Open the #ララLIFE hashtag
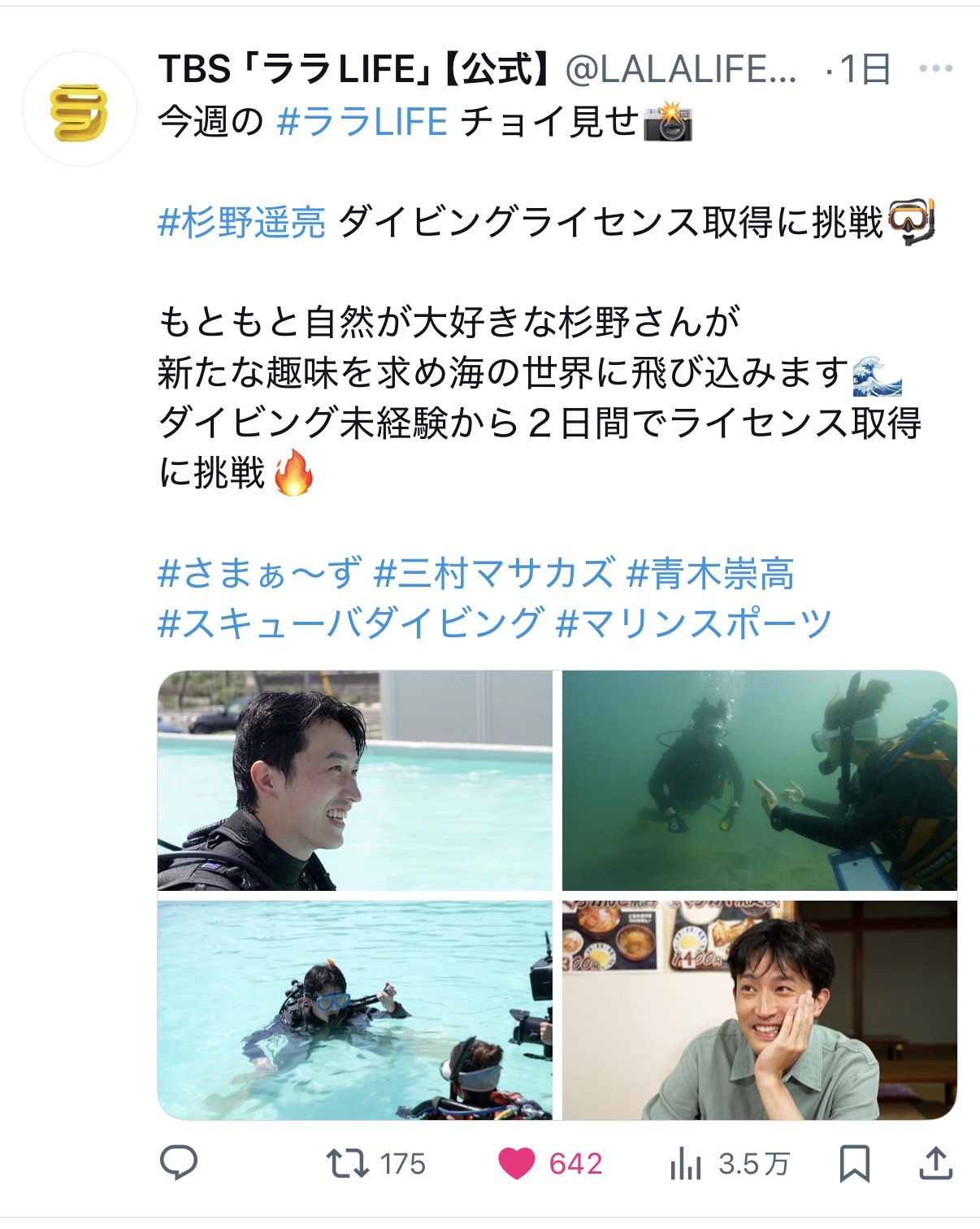The width and height of the screenshot is (980, 1229). pos(362,122)
